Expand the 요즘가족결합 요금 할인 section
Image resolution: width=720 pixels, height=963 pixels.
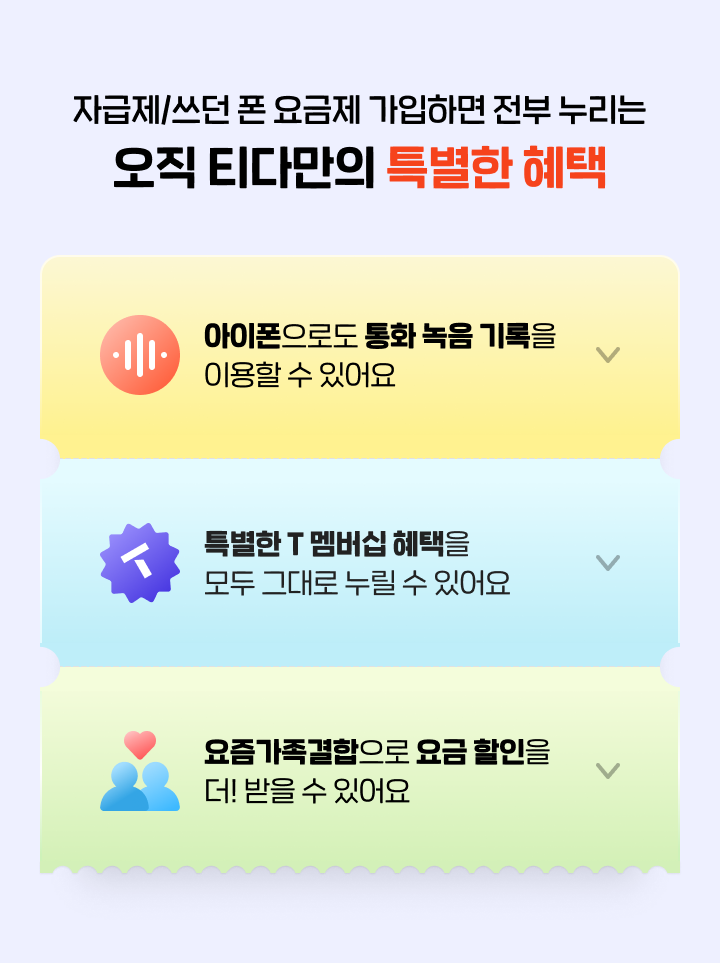point(607,771)
